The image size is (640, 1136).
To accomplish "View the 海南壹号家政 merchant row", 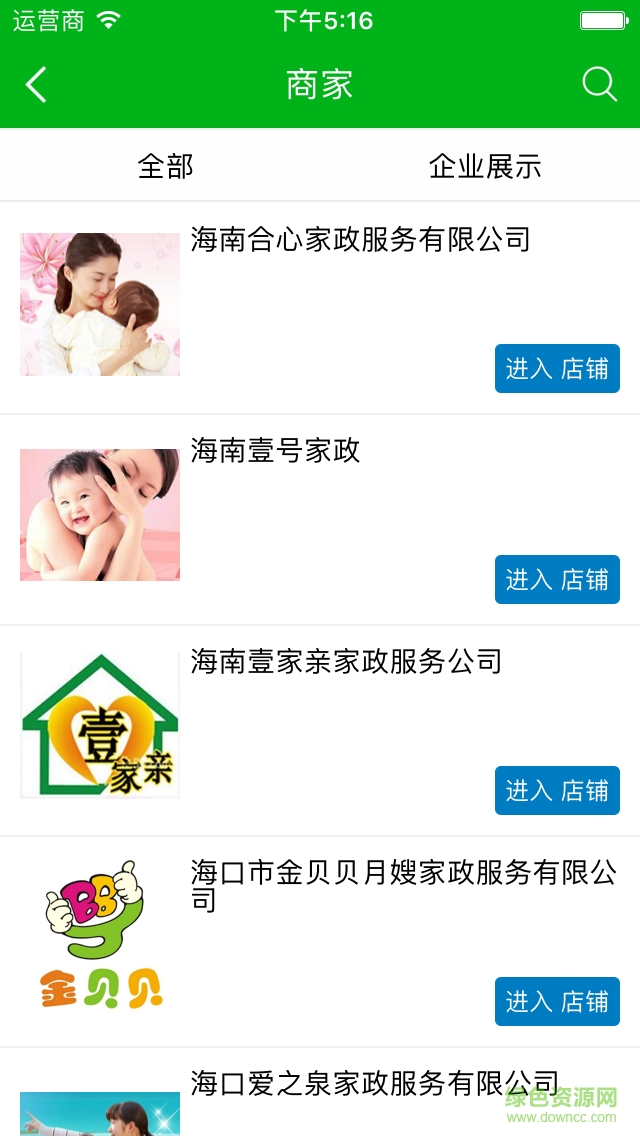I will [275, 451].
